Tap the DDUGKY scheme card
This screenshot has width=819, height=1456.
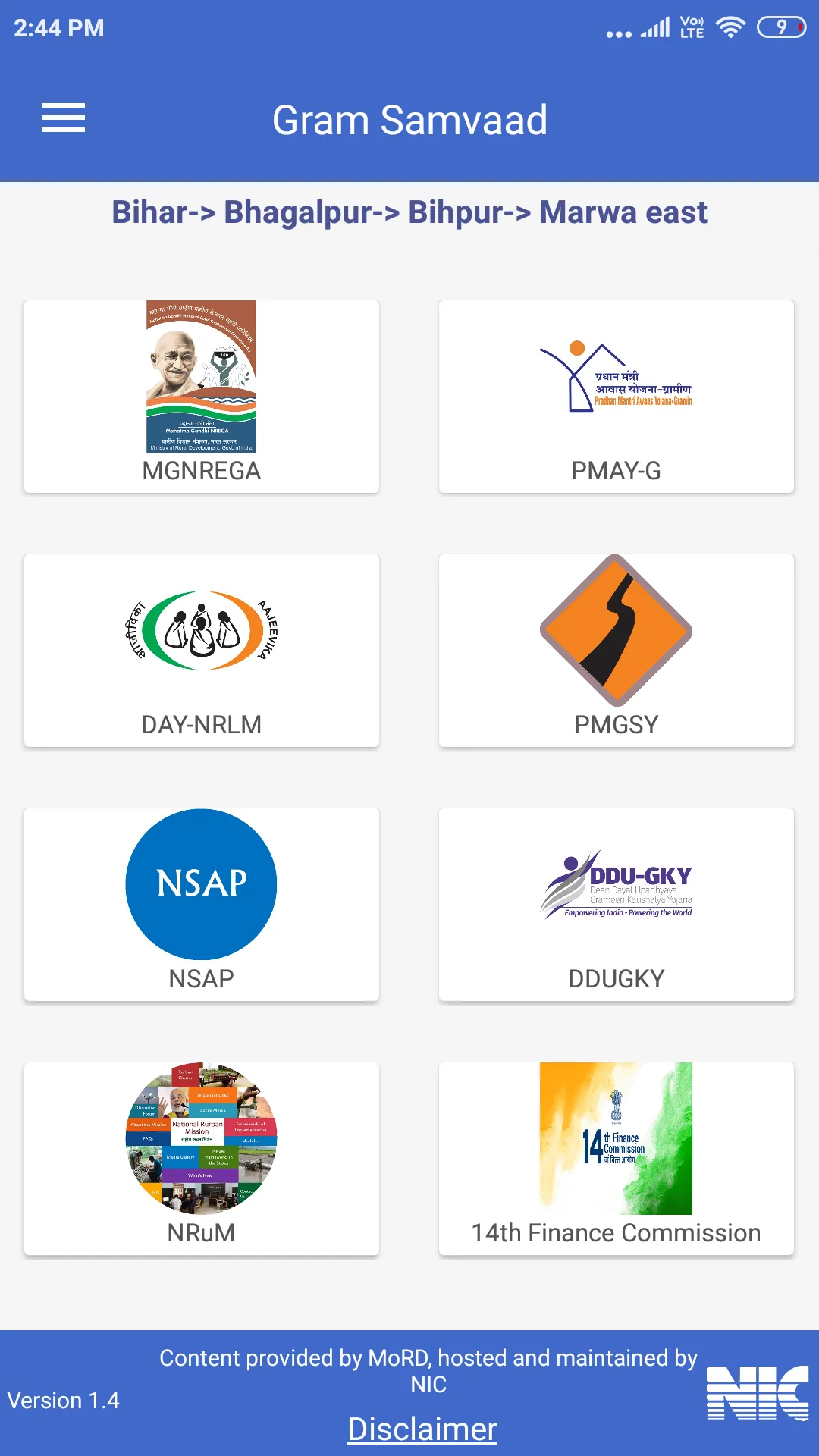point(617,904)
